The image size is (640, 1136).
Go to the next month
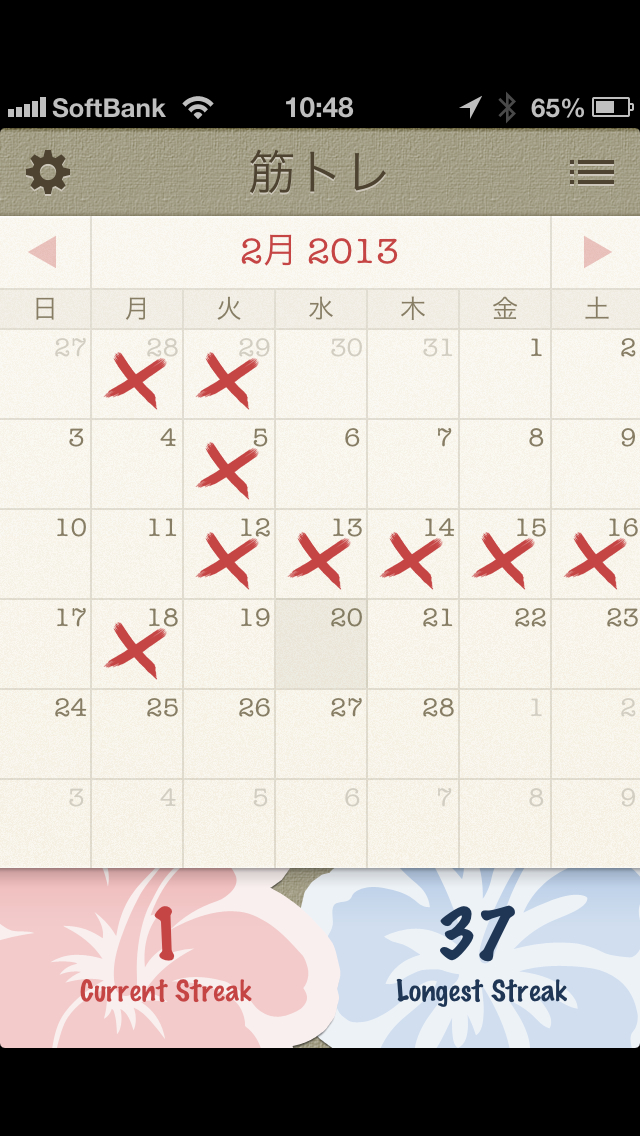pos(596,252)
